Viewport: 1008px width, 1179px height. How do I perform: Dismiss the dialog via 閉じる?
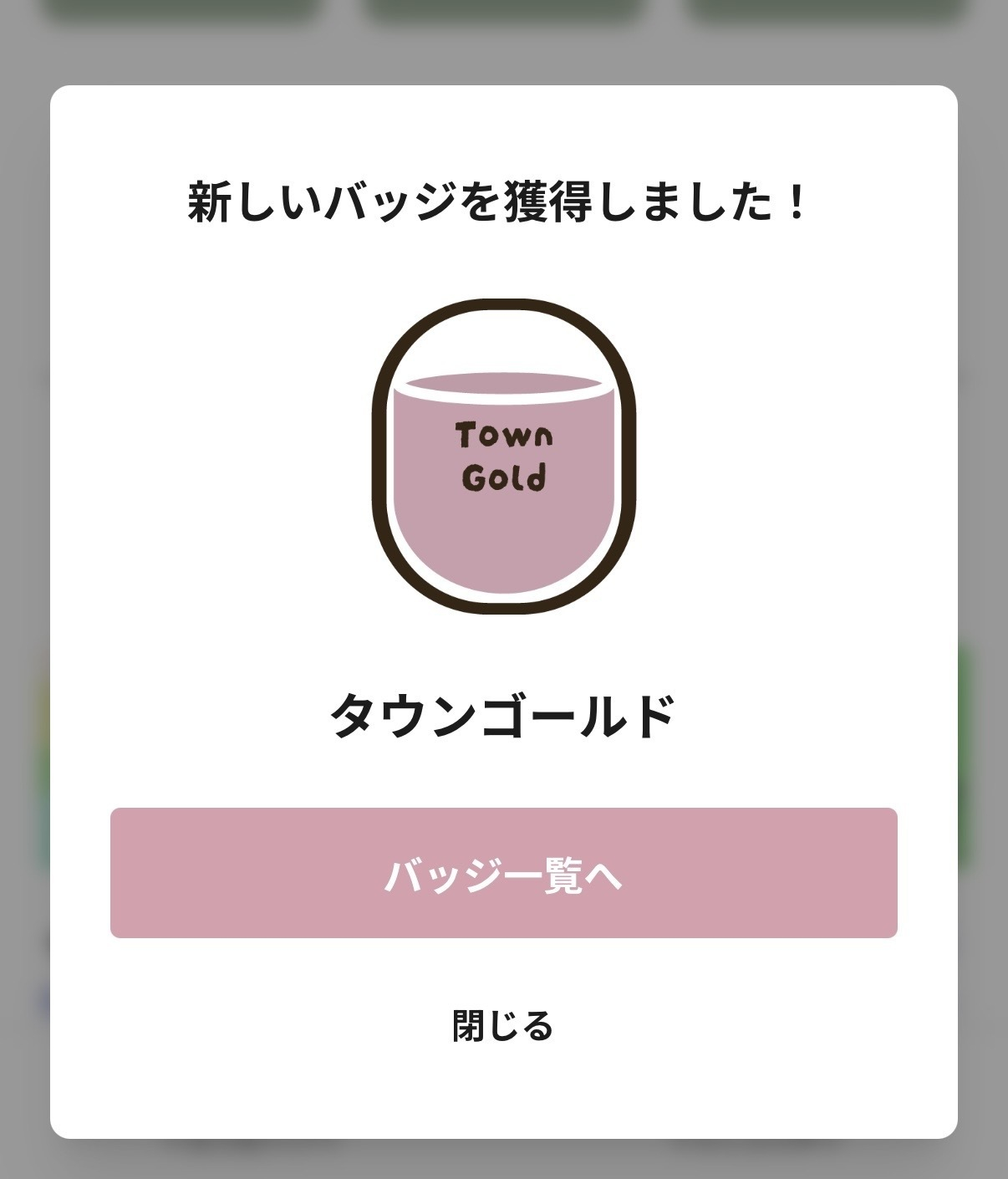(x=503, y=1026)
